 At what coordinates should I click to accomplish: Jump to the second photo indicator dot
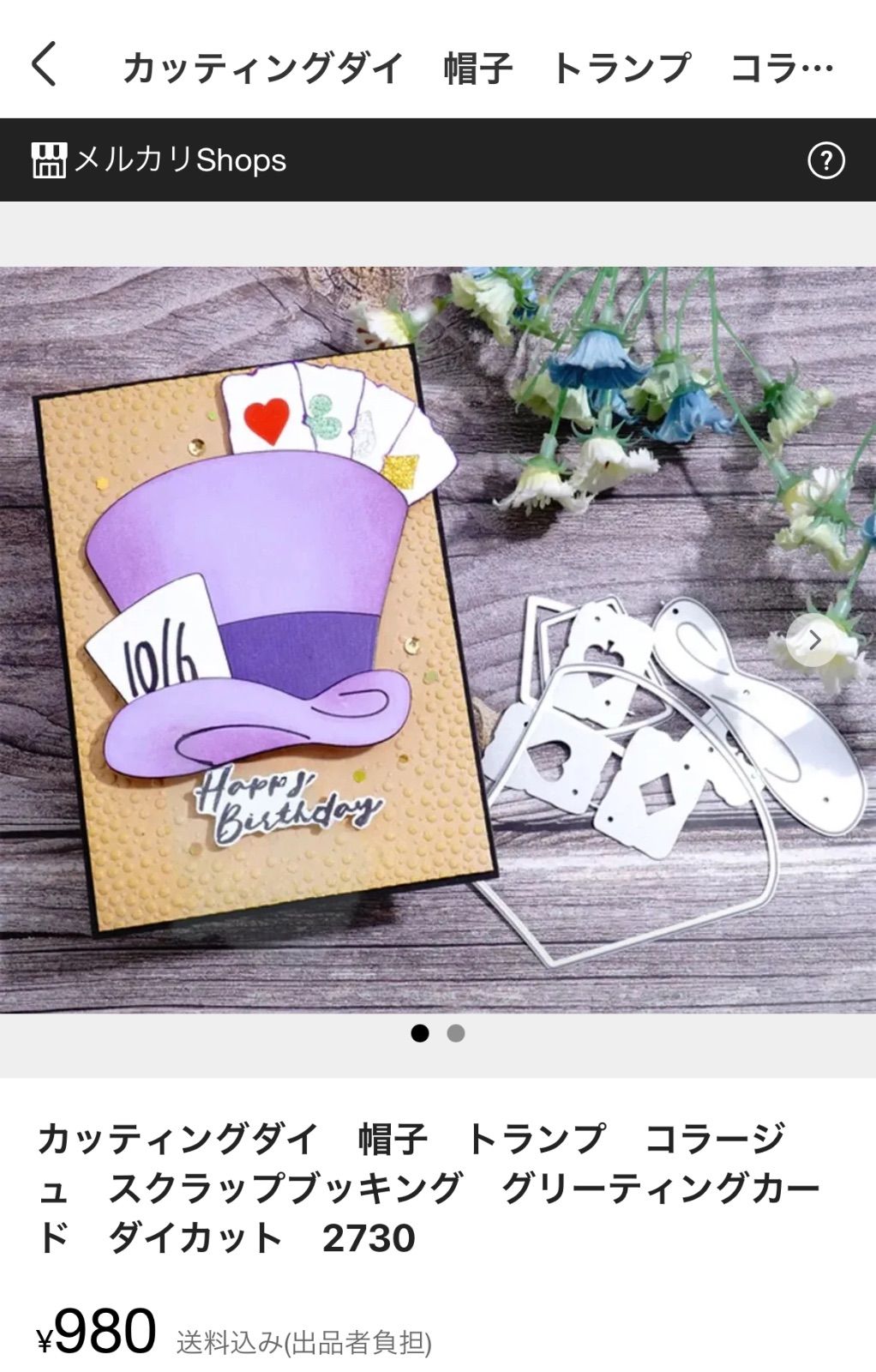coord(456,1033)
